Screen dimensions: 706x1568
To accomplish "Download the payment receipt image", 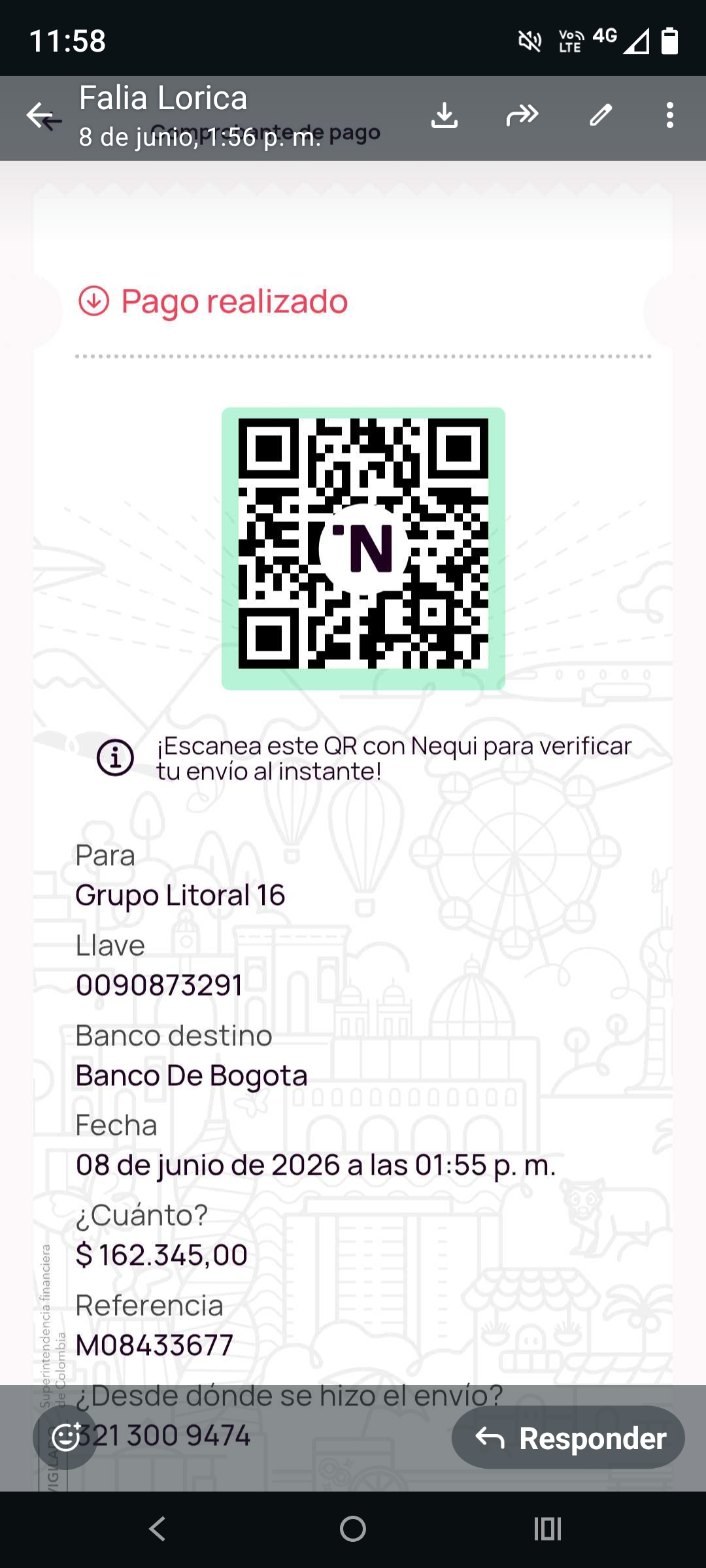I will pyautogui.click(x=445, y=116).
